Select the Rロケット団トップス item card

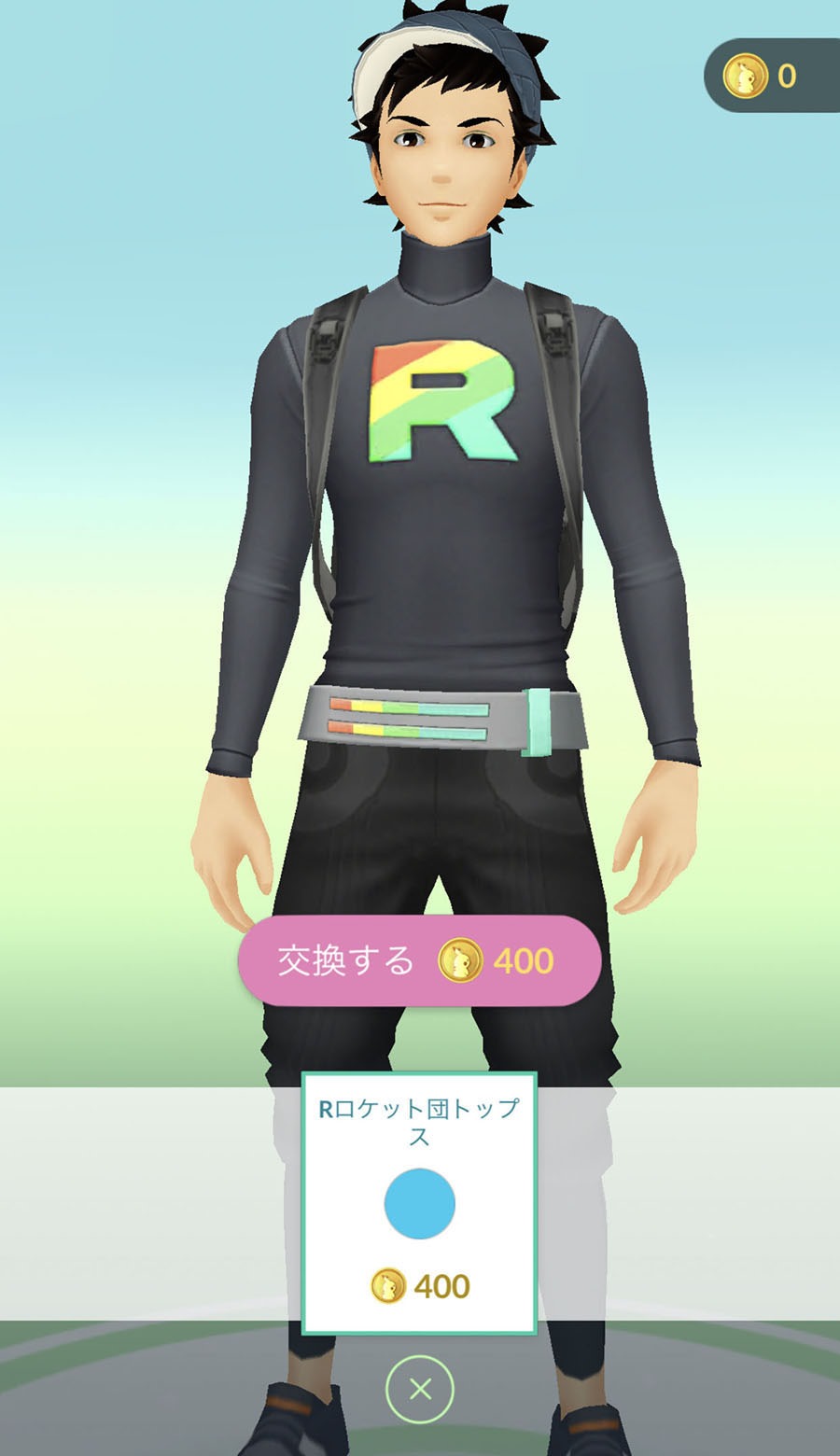(x=419, y=1202)
